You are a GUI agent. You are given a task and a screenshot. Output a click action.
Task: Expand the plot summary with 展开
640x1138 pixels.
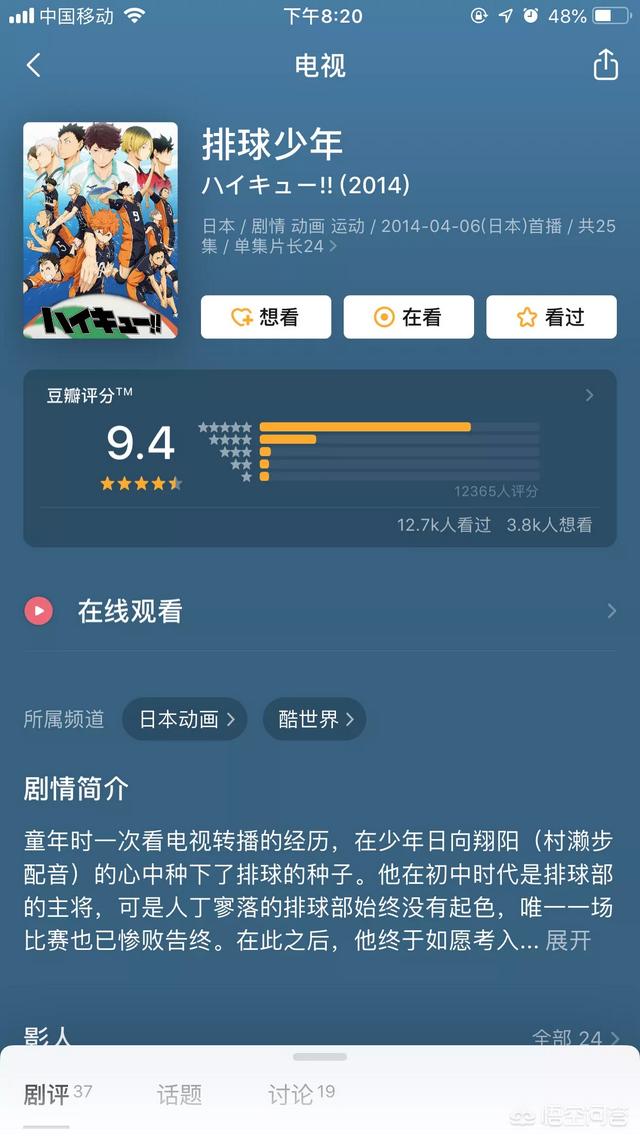(x=568, y=940)
